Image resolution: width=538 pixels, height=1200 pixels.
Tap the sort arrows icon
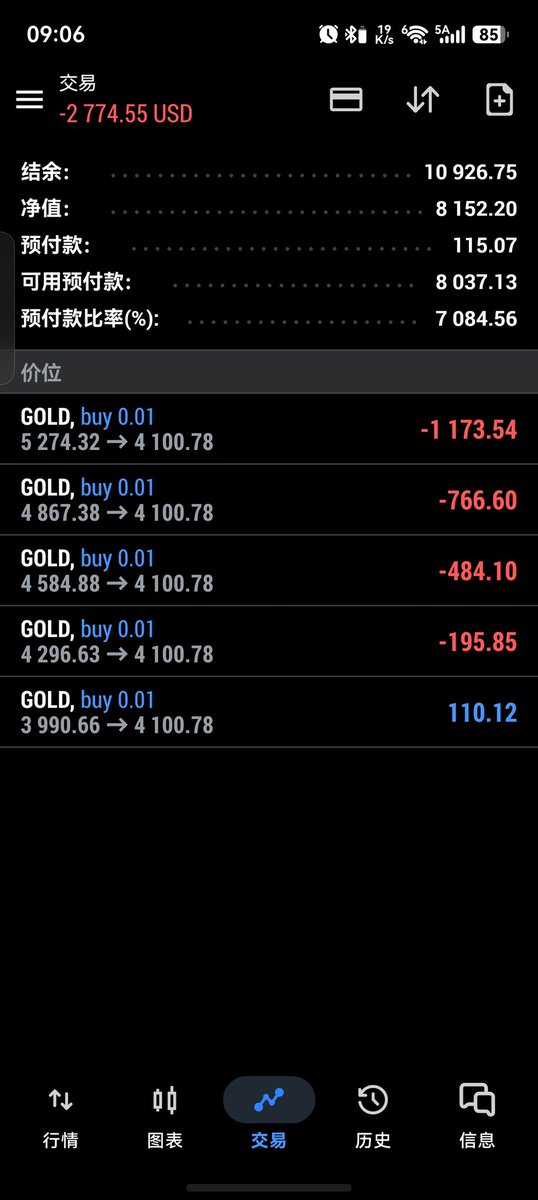(422, 99)
